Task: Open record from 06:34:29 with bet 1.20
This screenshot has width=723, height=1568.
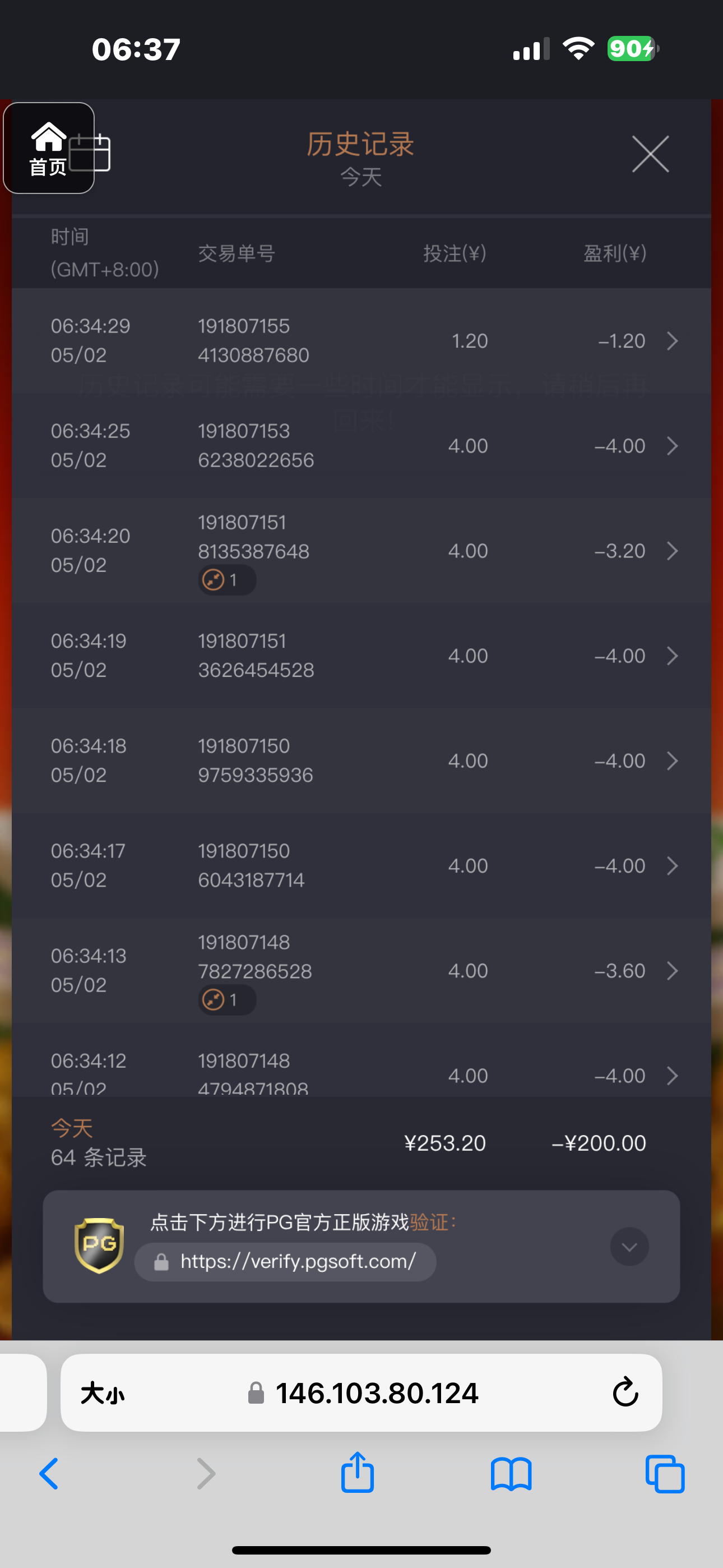Action: coord(361,341)
